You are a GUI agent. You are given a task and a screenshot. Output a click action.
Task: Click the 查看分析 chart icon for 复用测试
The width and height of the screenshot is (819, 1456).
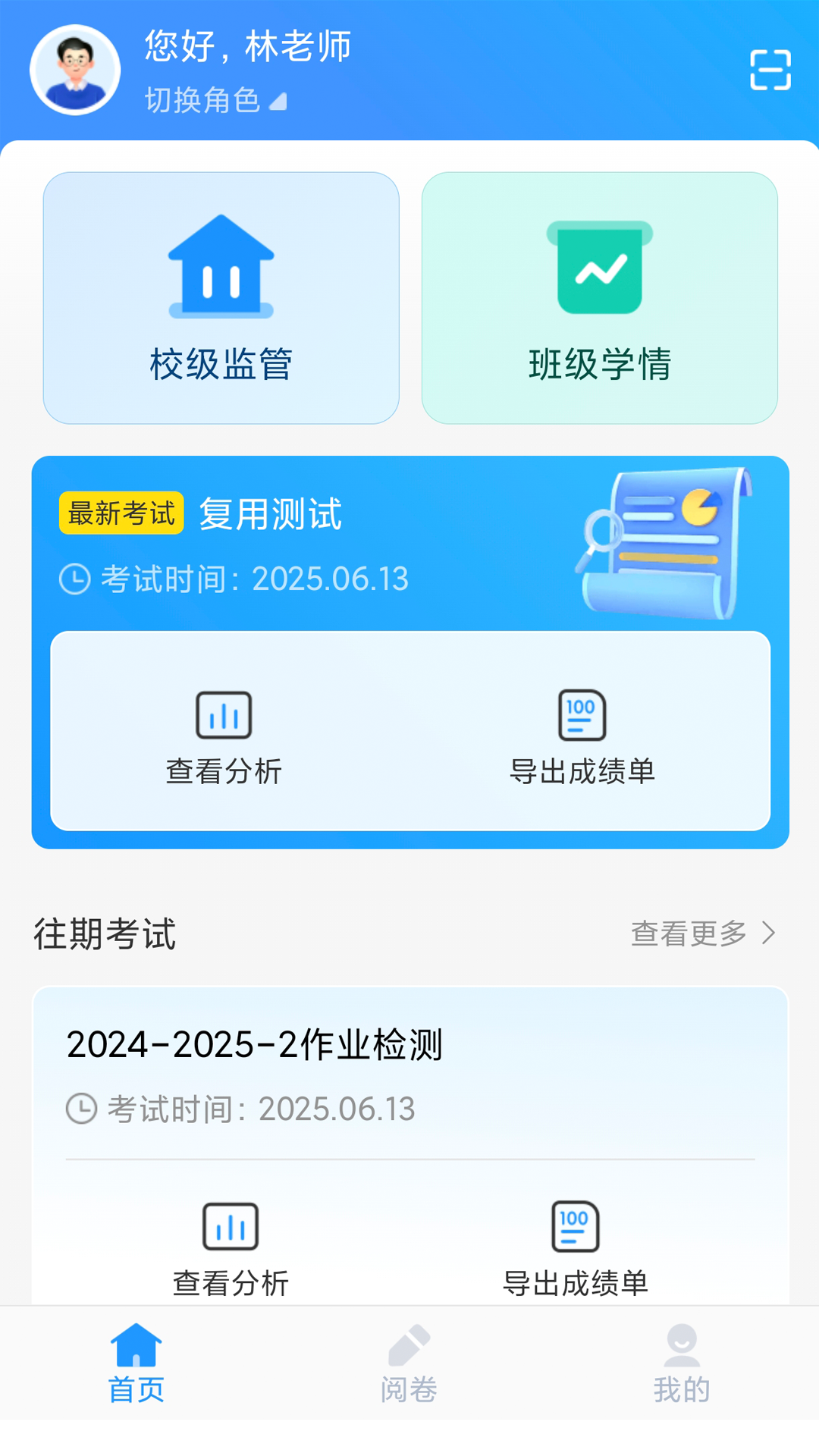point(224,714)
